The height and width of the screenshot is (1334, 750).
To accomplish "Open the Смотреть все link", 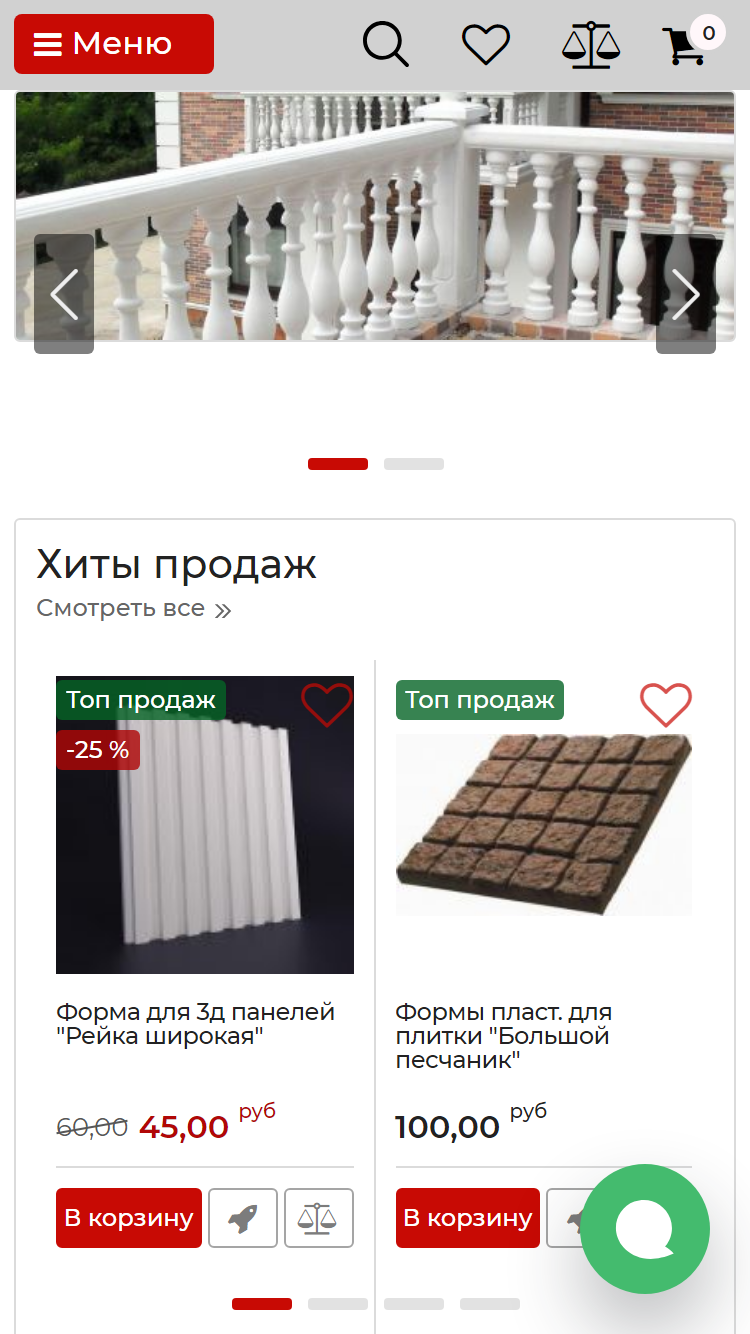I will point(134,608).
